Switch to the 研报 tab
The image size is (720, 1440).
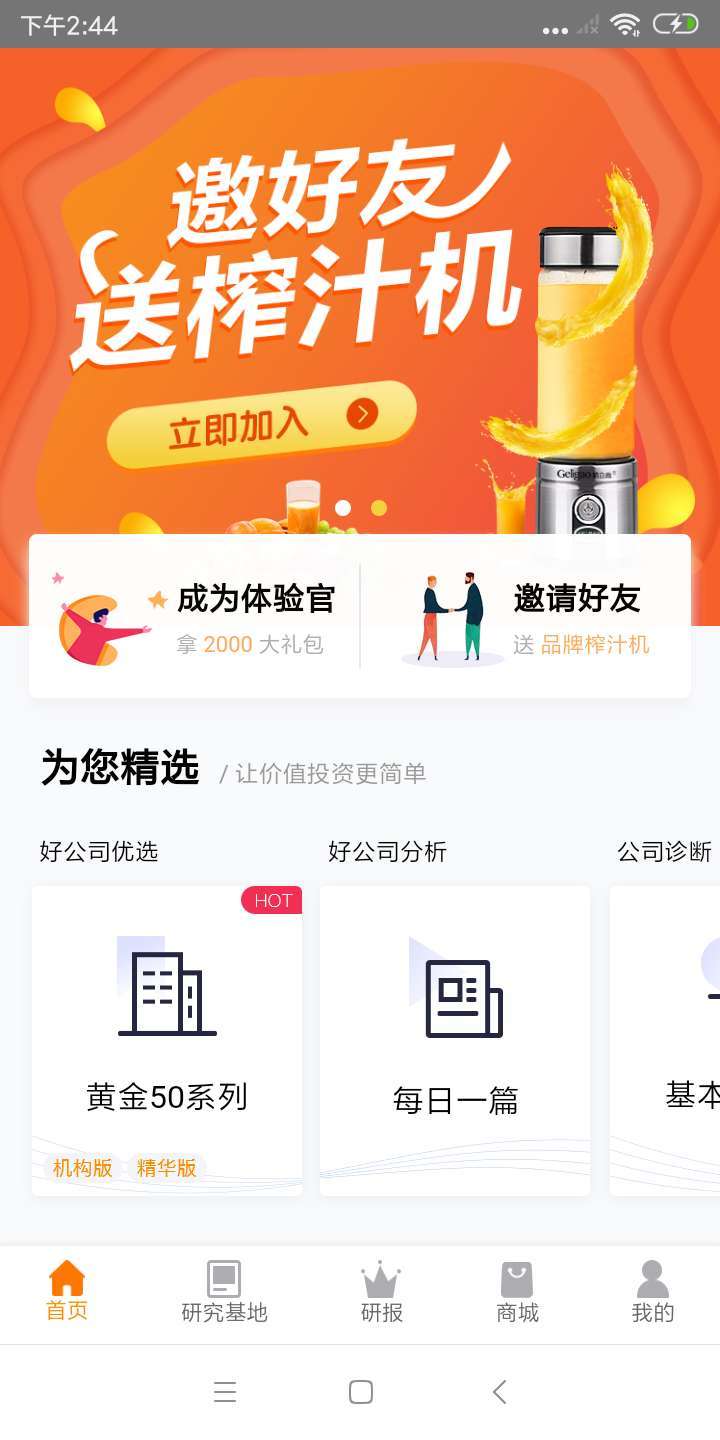coord(381,1293)
